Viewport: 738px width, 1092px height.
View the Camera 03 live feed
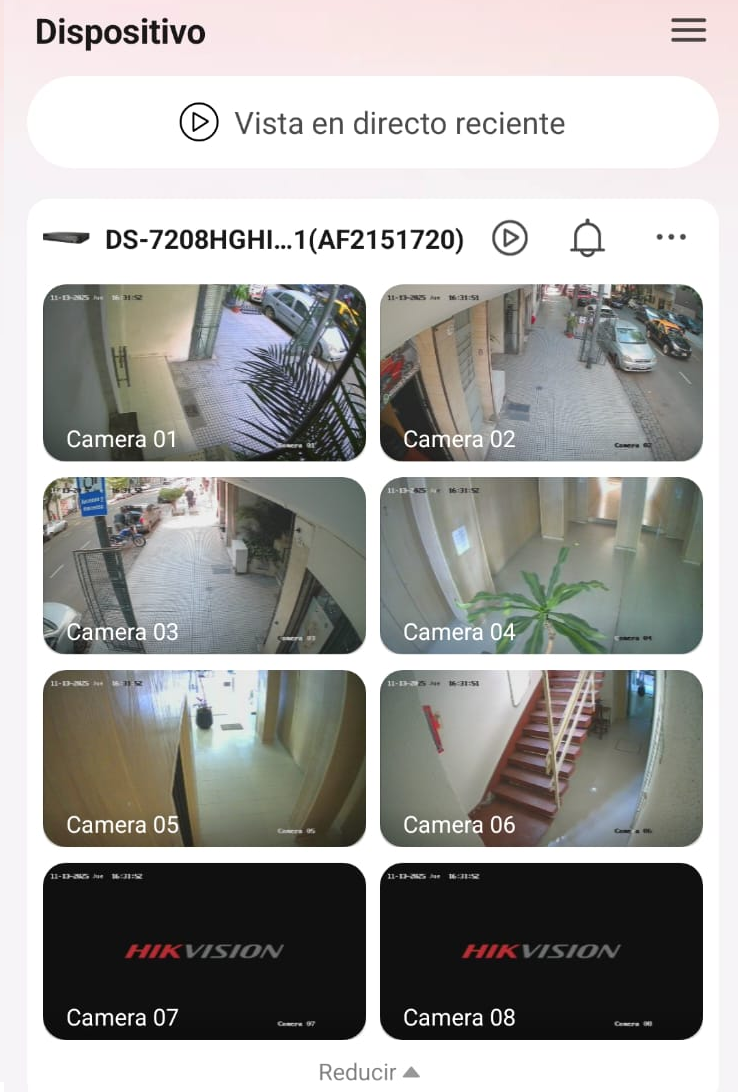coord(204,565)
